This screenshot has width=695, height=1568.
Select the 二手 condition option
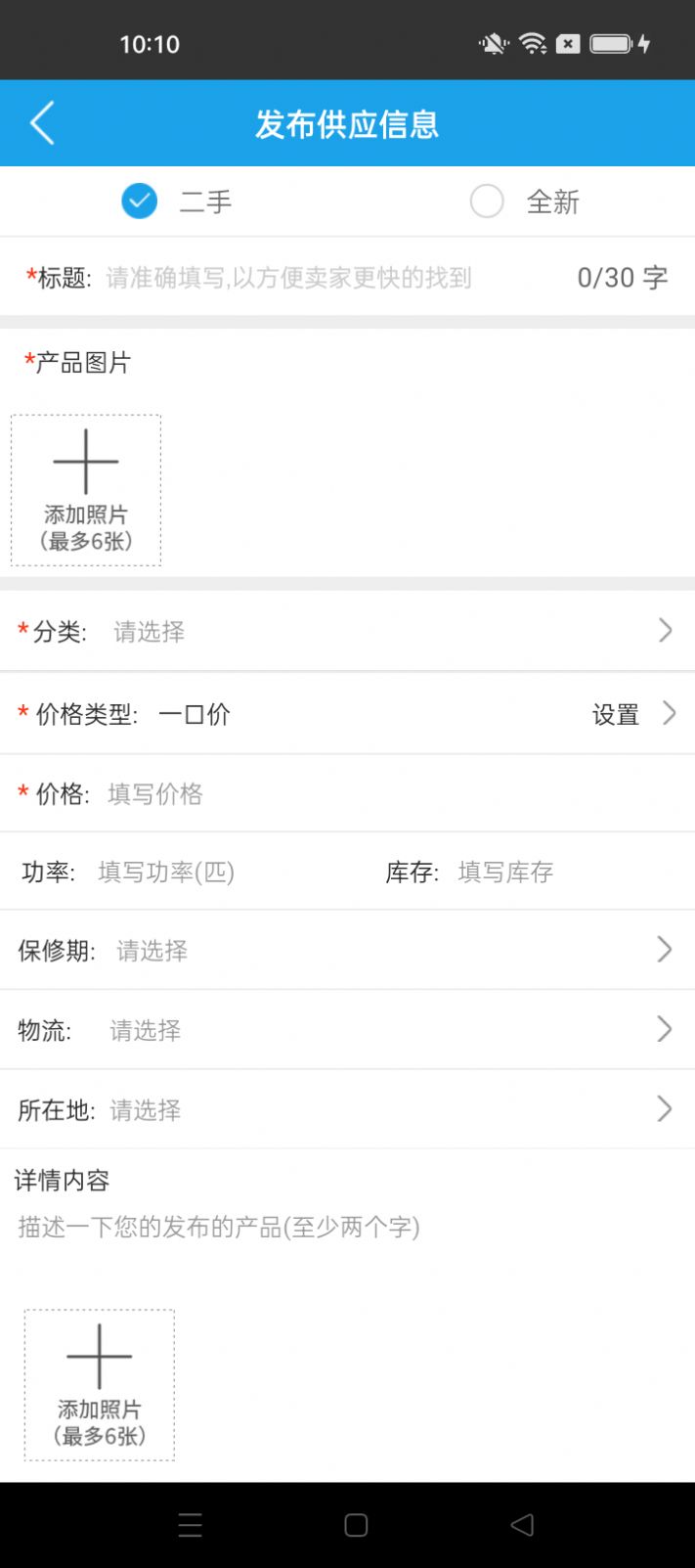140,202
